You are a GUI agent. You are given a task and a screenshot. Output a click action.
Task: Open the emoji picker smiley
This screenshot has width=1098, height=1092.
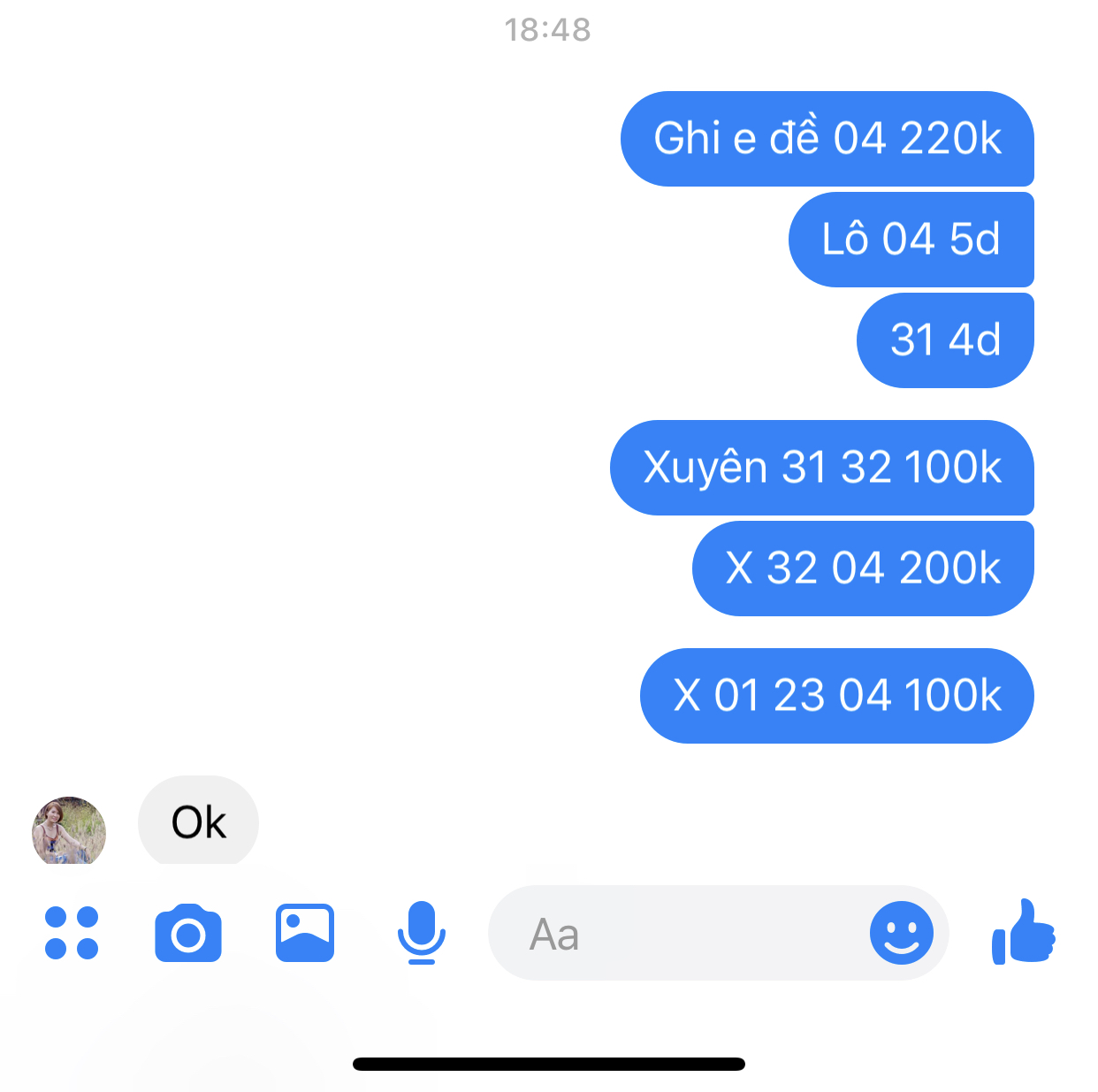pyautogui.click(x=901, y=933)
